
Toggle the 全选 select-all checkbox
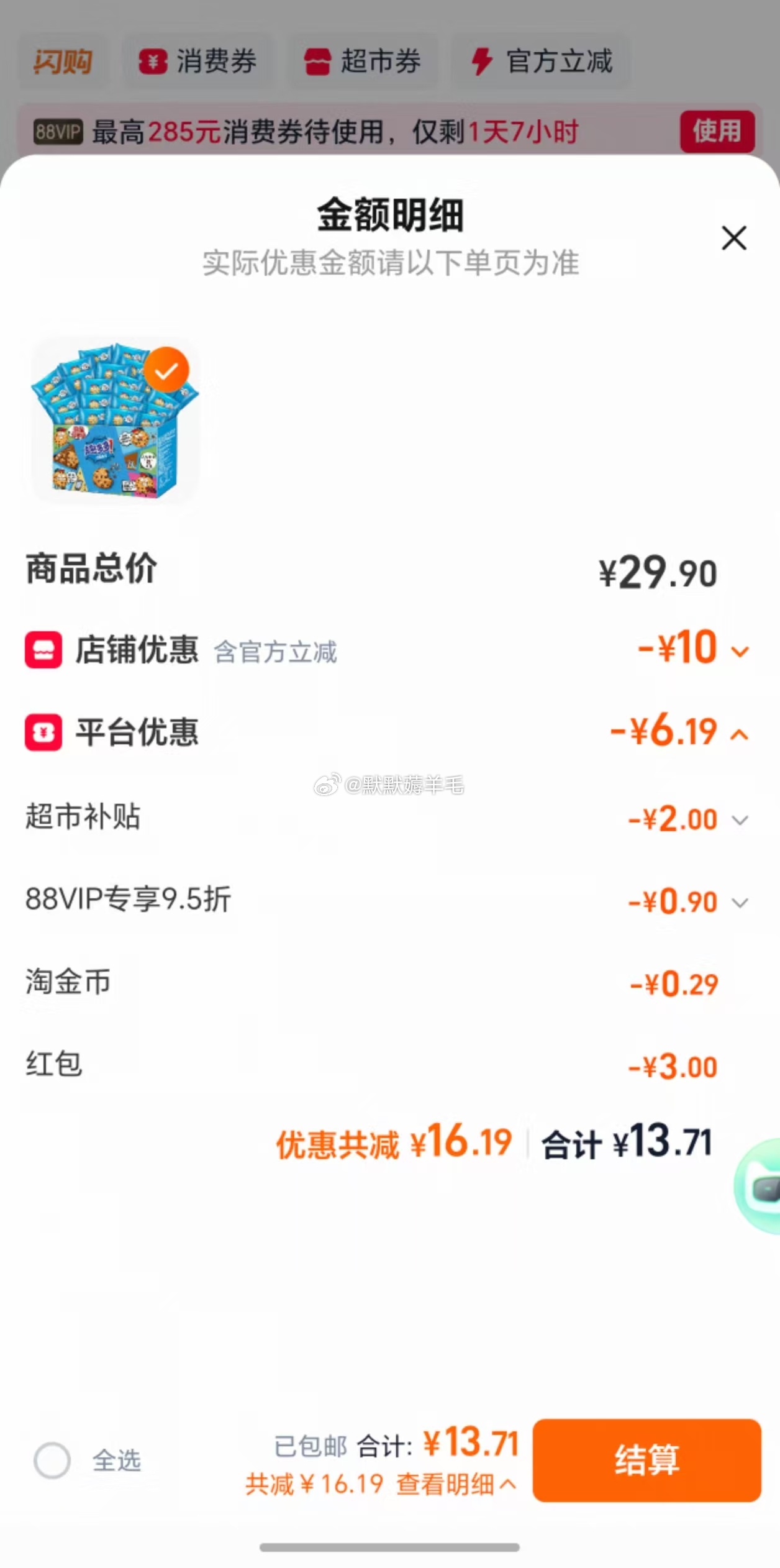(52, 1461)
